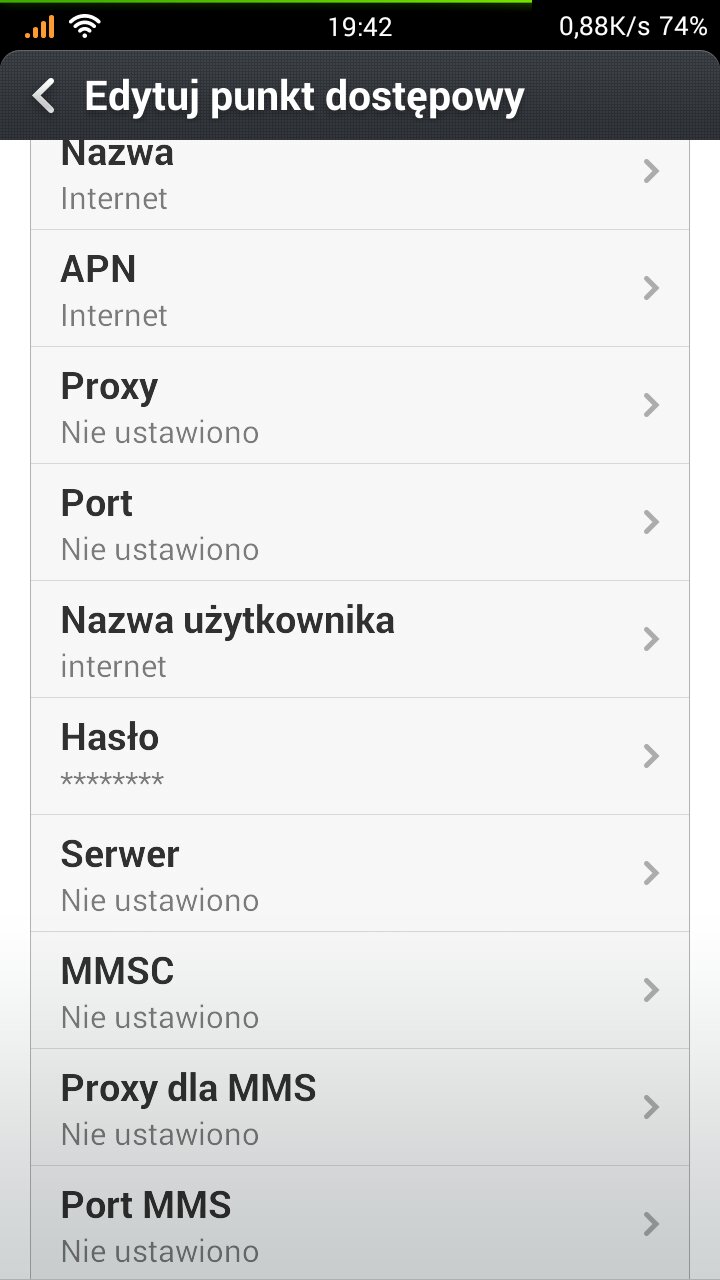The image size is (720, 1280).
Task: Edit the APN field row
Action: [x=360, y=289]
